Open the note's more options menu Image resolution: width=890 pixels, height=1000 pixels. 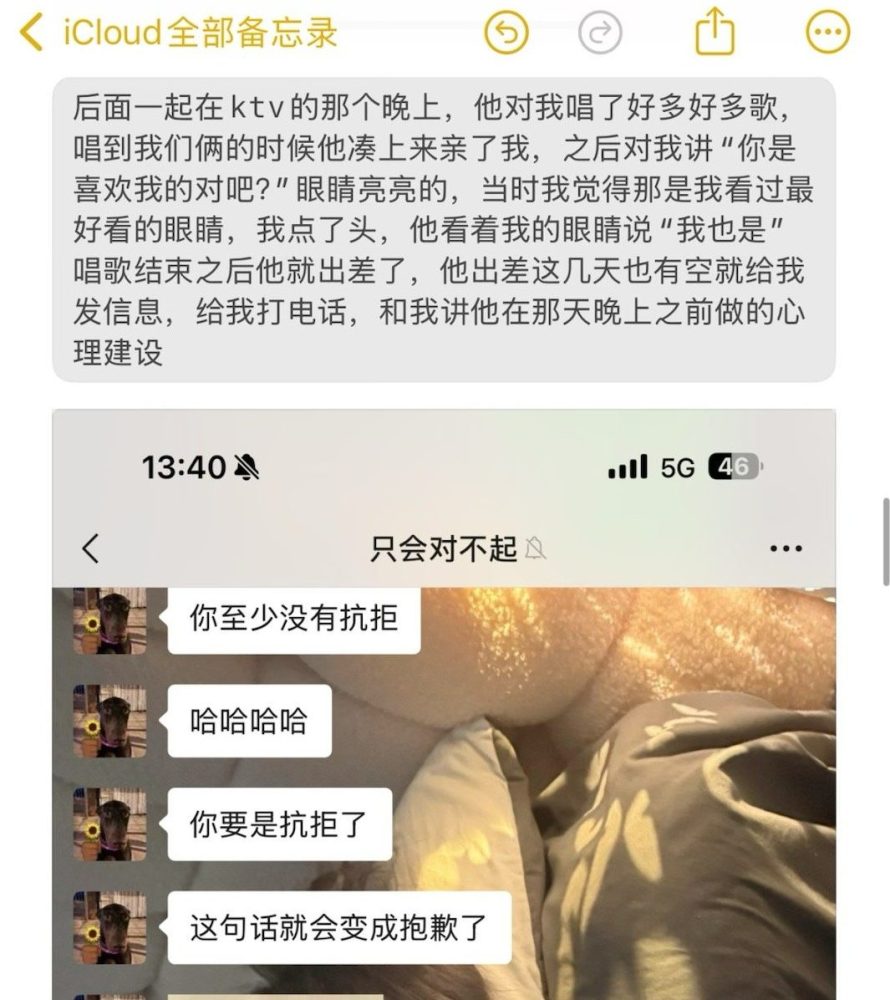(828, 33)
